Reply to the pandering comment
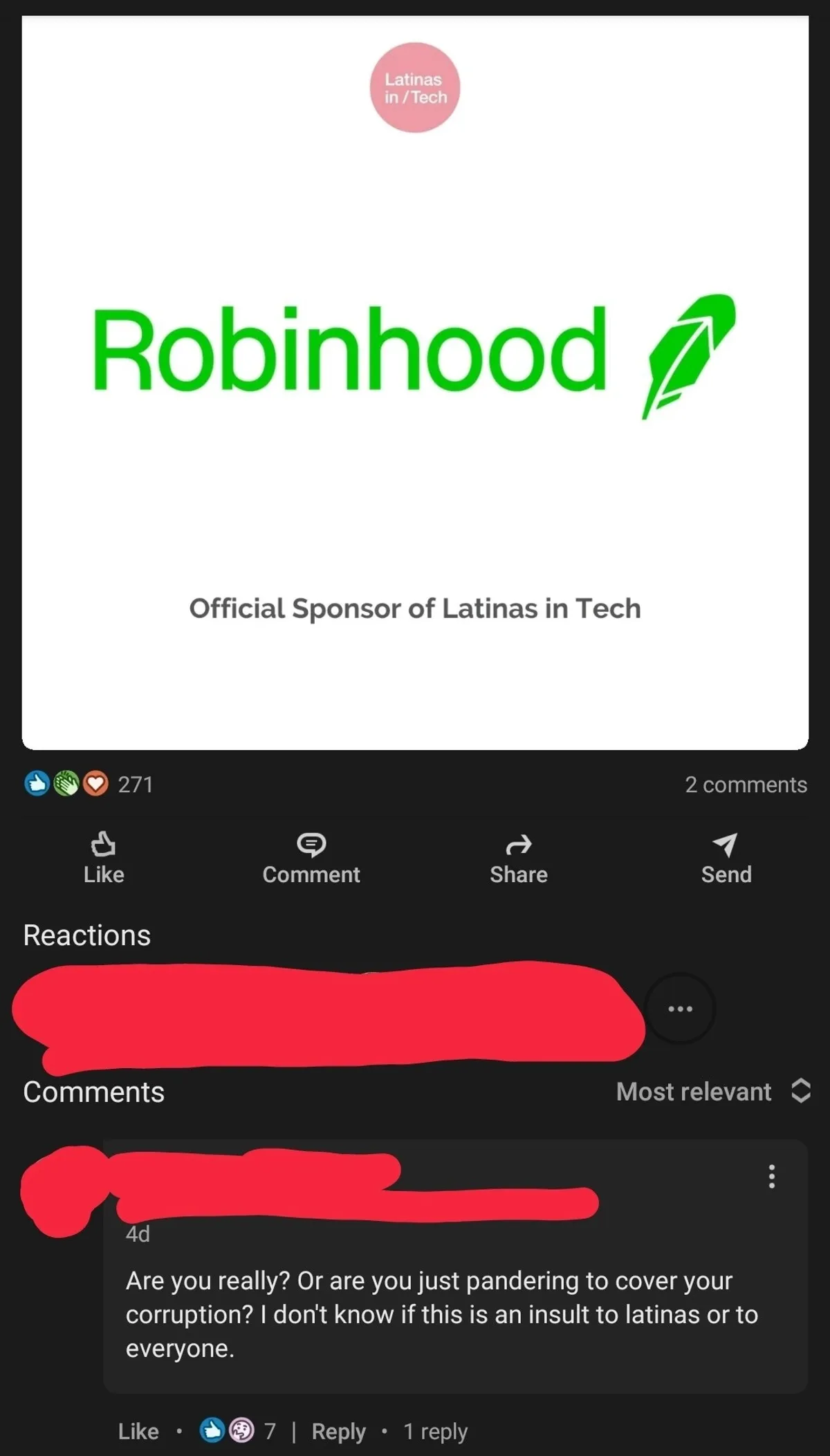830x1456 pixels. [338, 1431]
